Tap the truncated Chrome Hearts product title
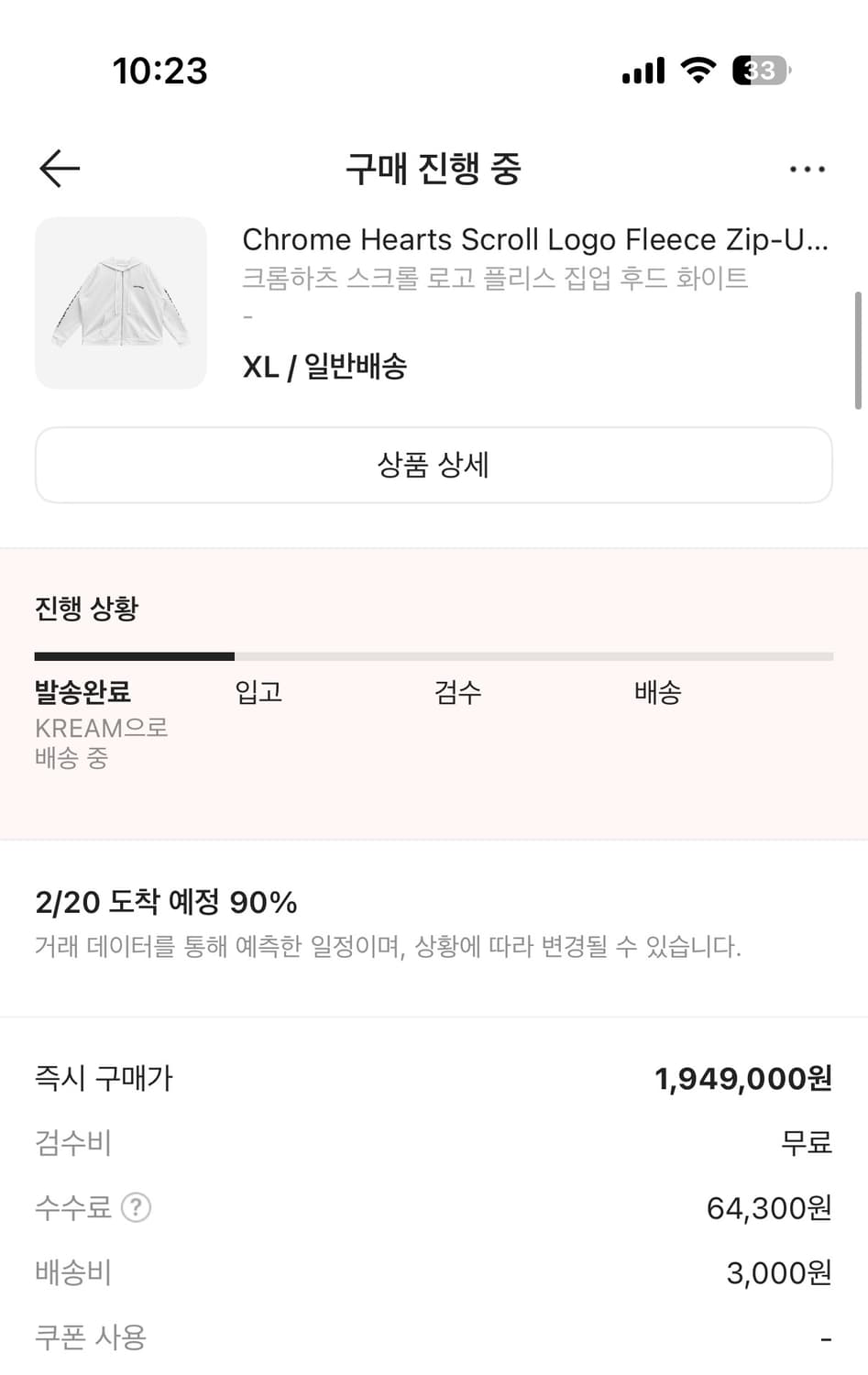868x1375 pixels. [535, 239]
